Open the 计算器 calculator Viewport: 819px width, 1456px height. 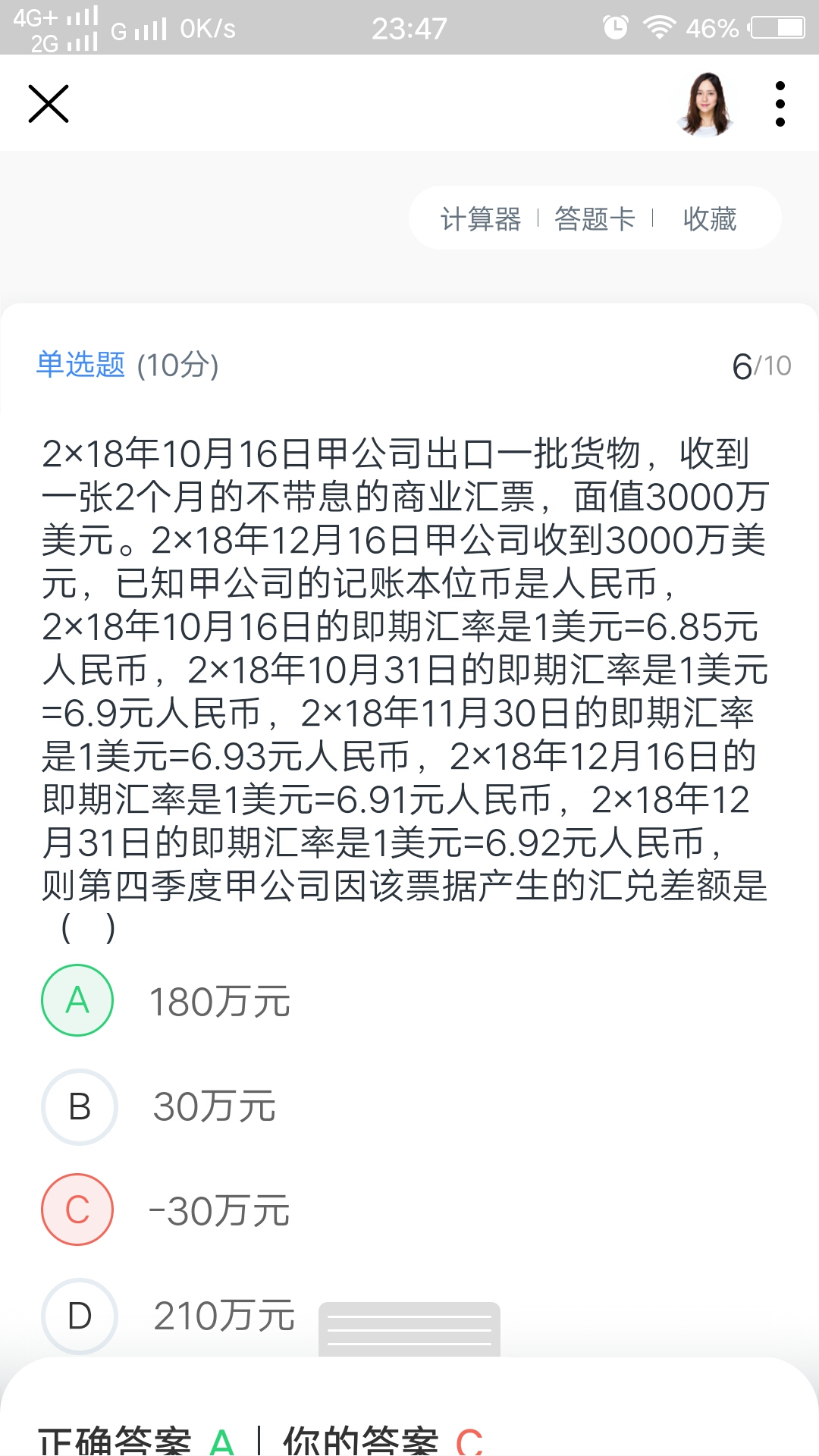481,219
